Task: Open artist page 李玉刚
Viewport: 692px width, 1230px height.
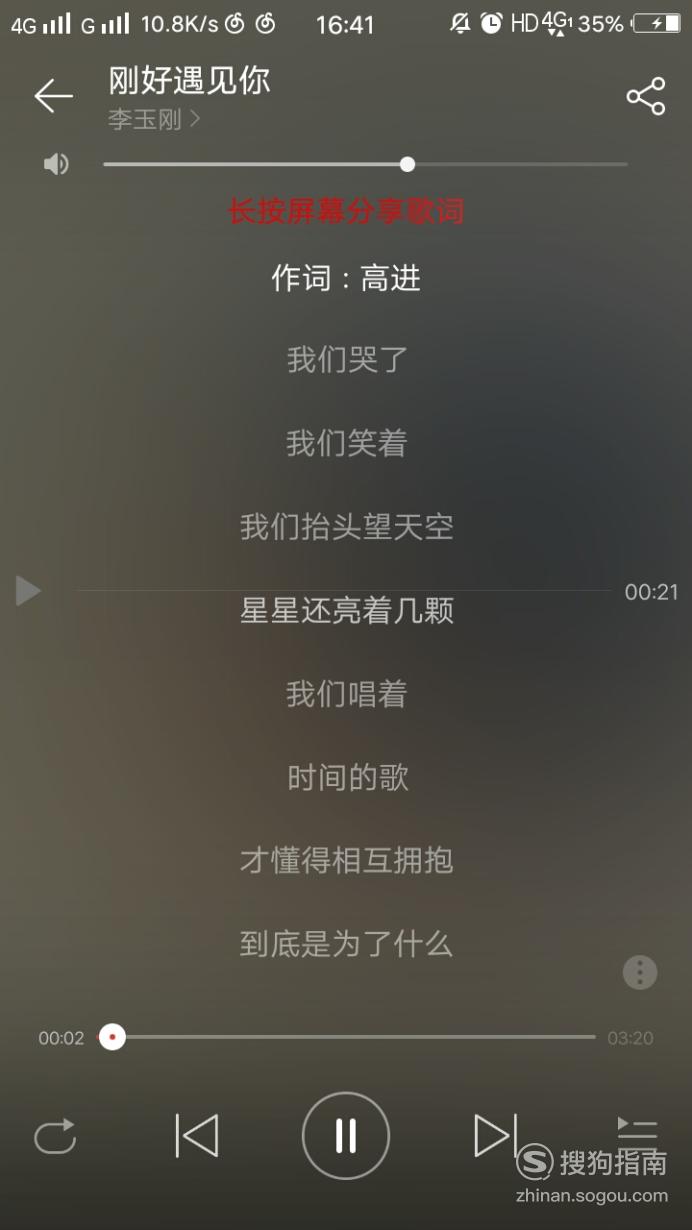Action: coord(154,120)
